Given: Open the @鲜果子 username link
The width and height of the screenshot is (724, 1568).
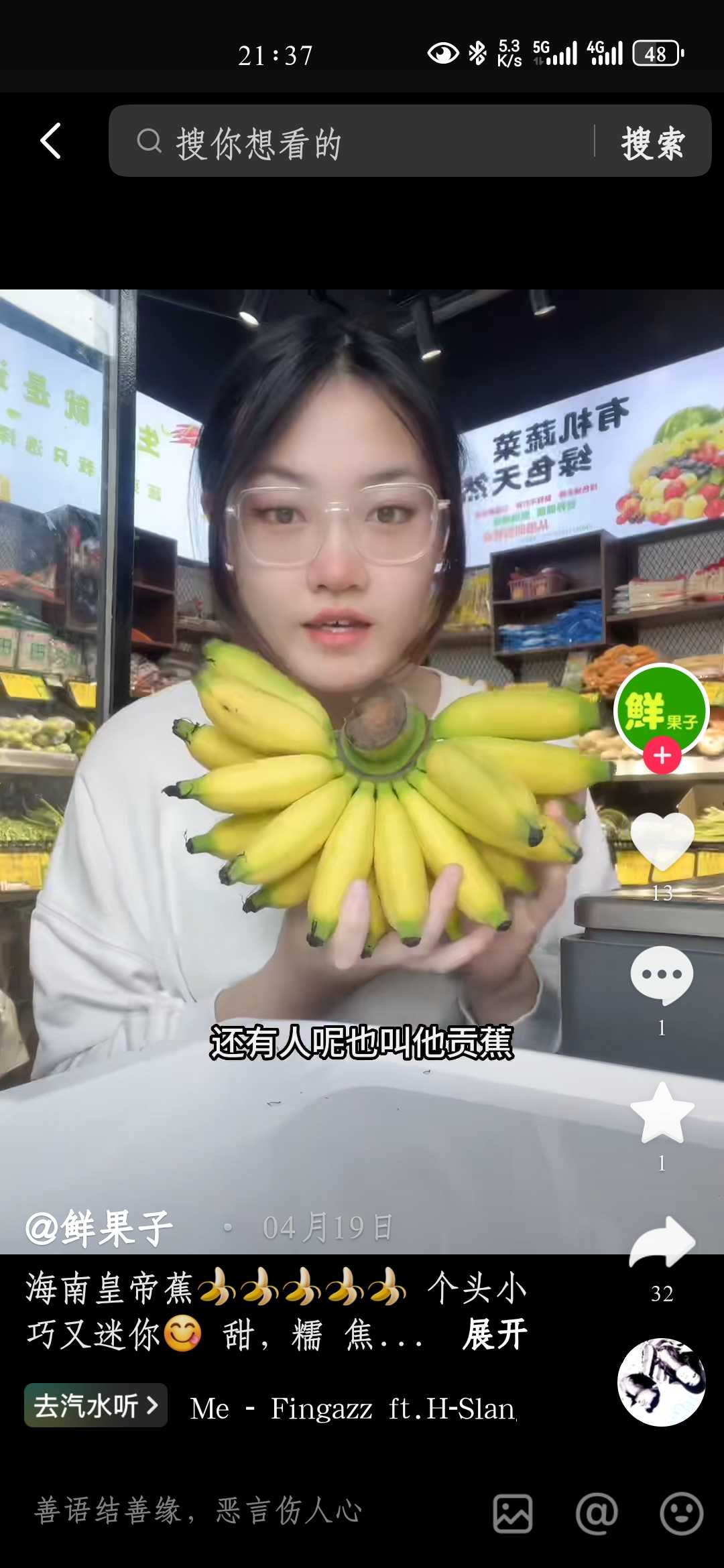Looking at the screenshot, I should [99, 1228].
